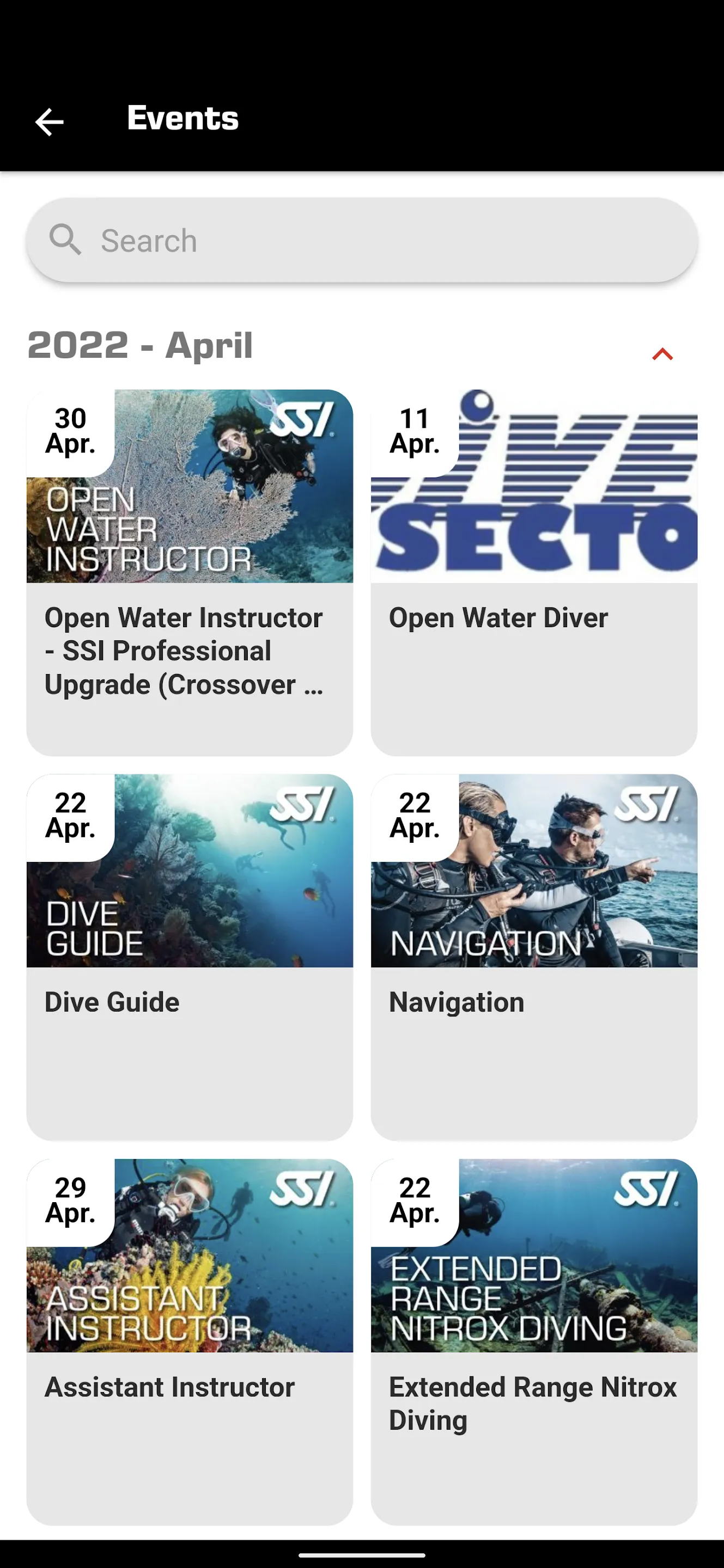Click the search magnifier icon

66,240
